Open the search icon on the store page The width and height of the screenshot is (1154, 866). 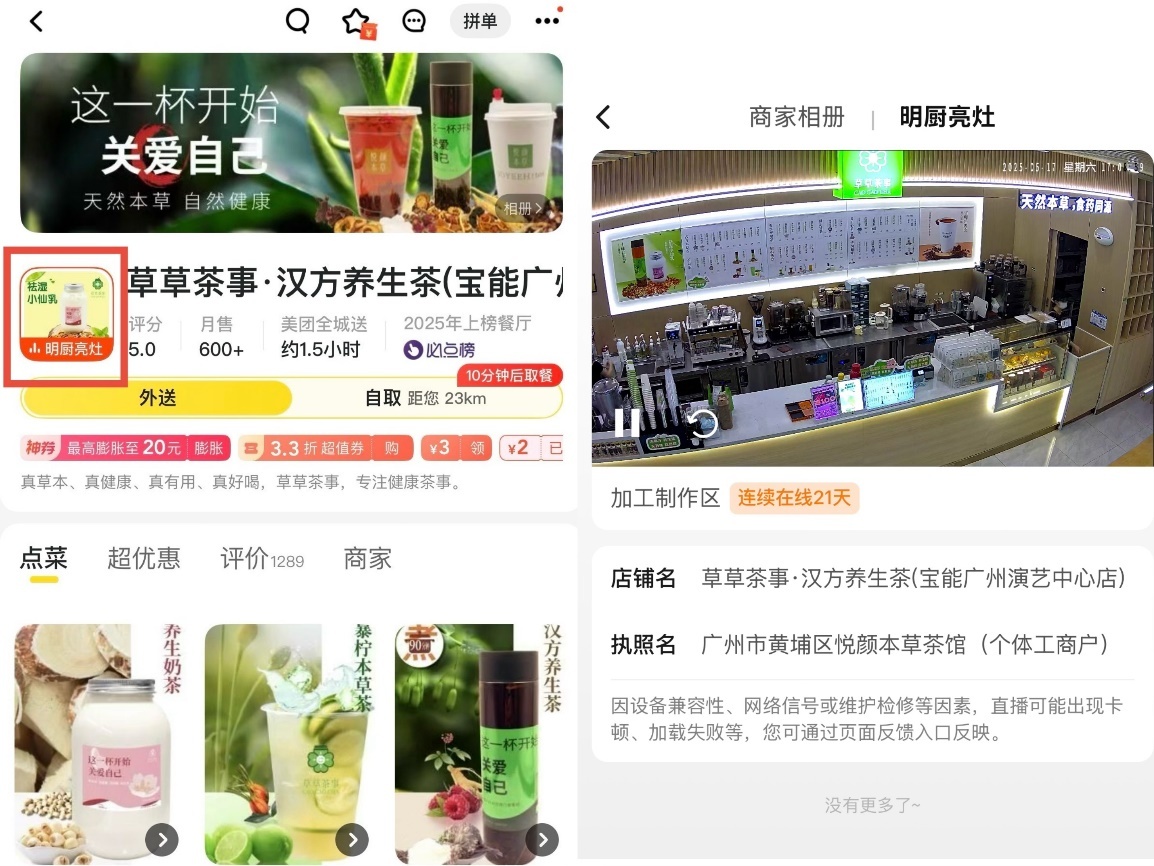[x=298, y=21]
